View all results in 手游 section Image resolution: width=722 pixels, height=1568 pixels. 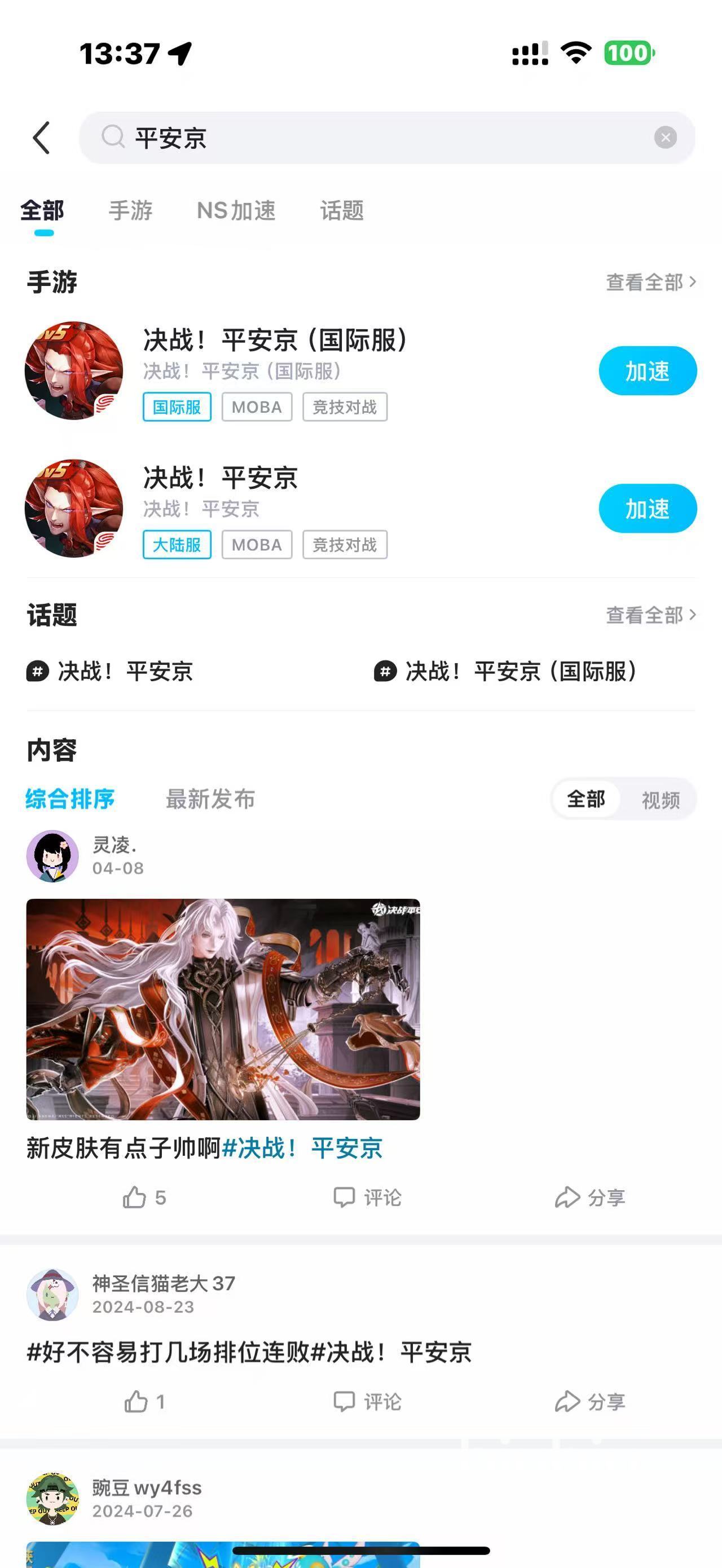tap(650, 282)
